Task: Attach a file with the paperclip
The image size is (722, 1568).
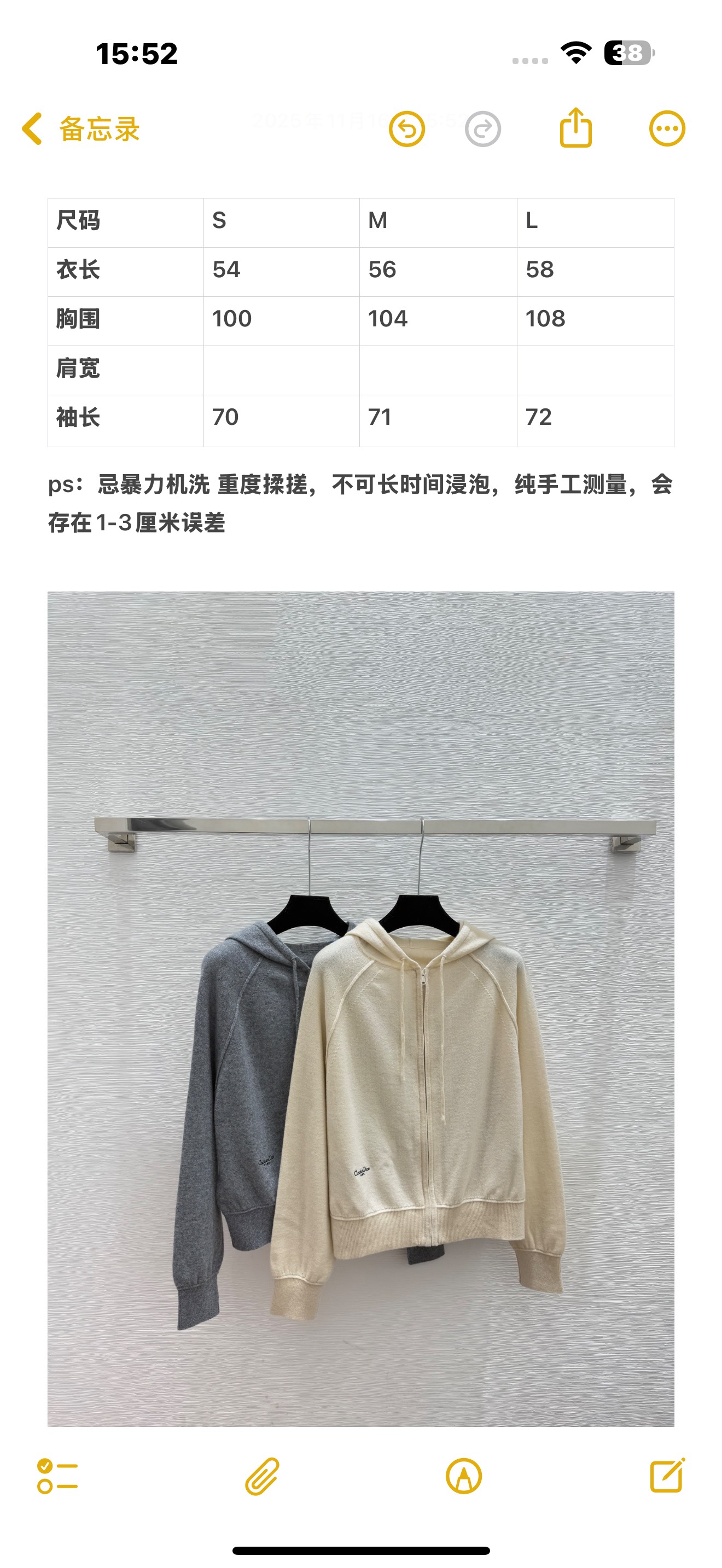Action: tap(262, 1476)
